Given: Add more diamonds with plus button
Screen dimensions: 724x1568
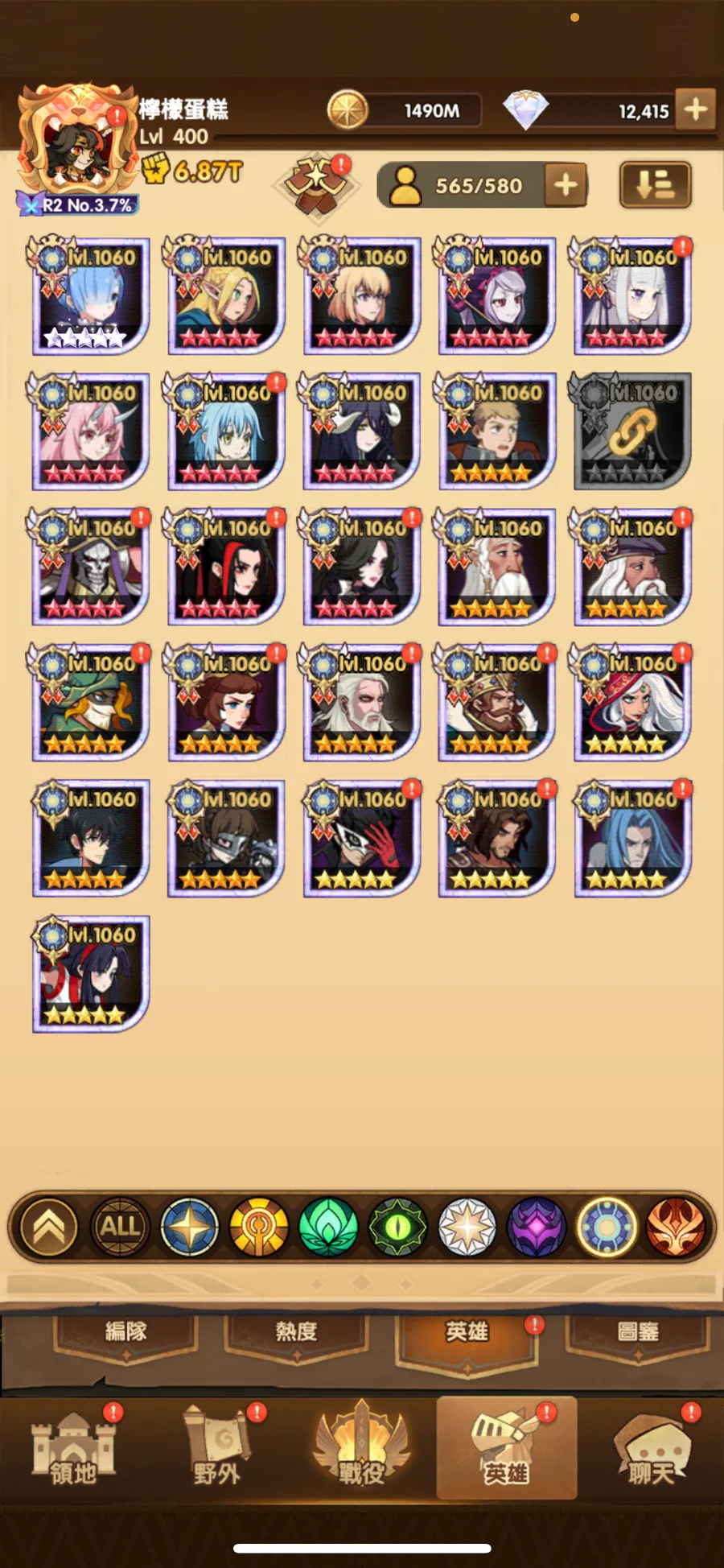Looking at the screenshot, I should tap(695, 109).
